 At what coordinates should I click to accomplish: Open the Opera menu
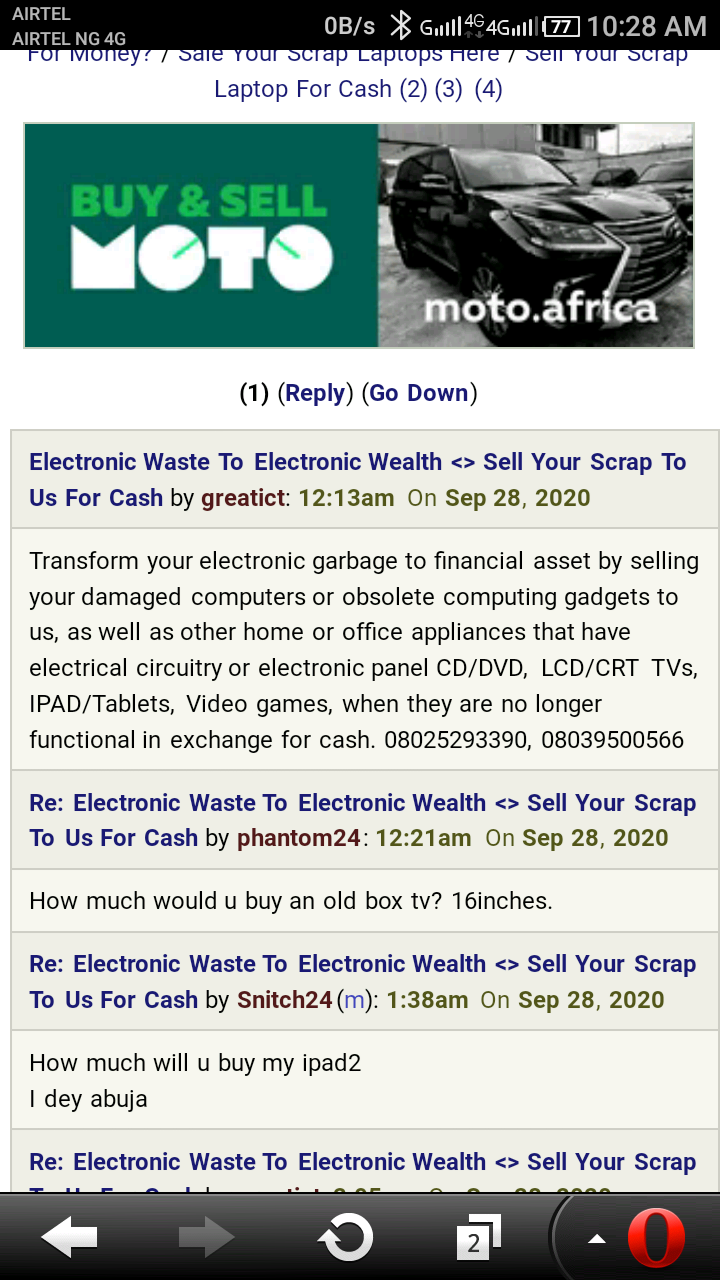point(655,1238)
